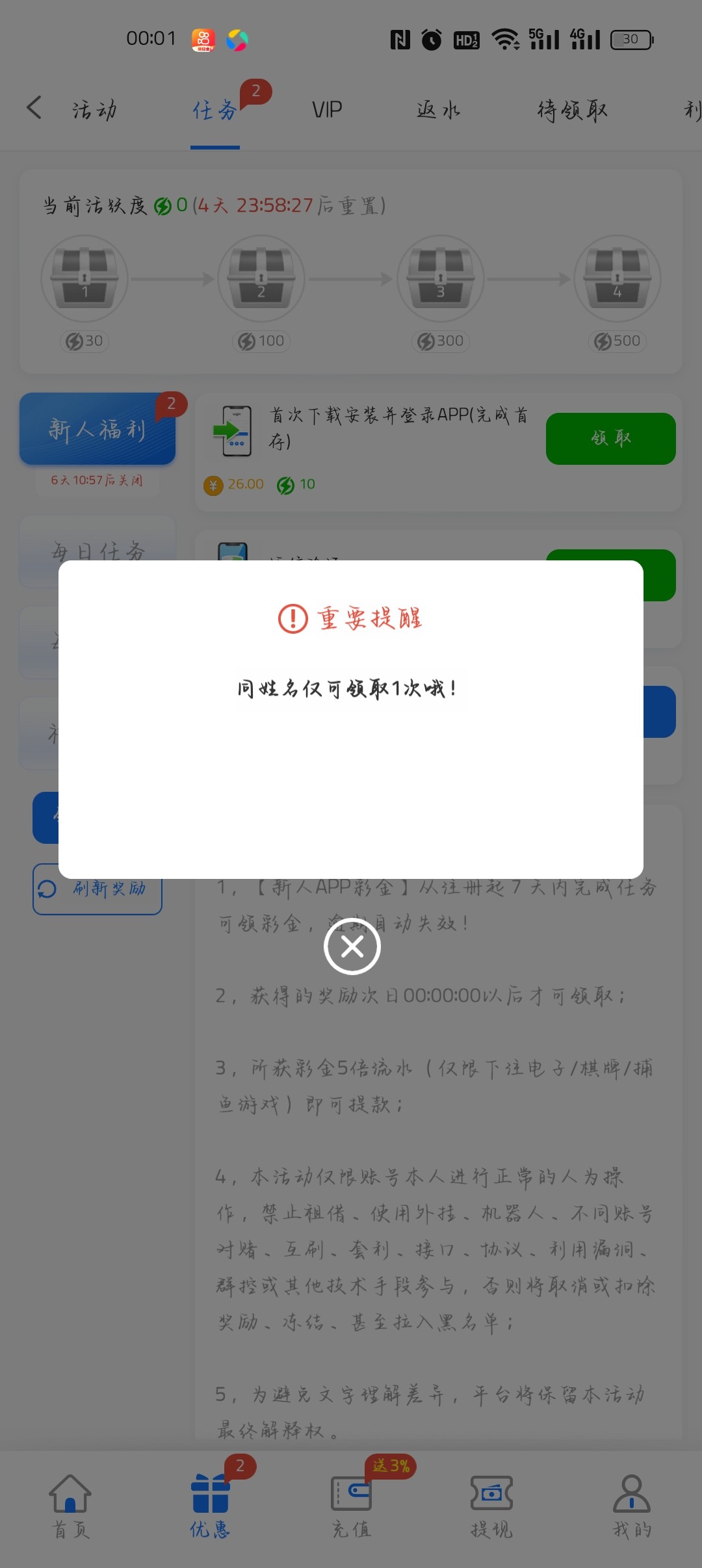
Task: Select the 任务 tab
Action: pos(214,110)
